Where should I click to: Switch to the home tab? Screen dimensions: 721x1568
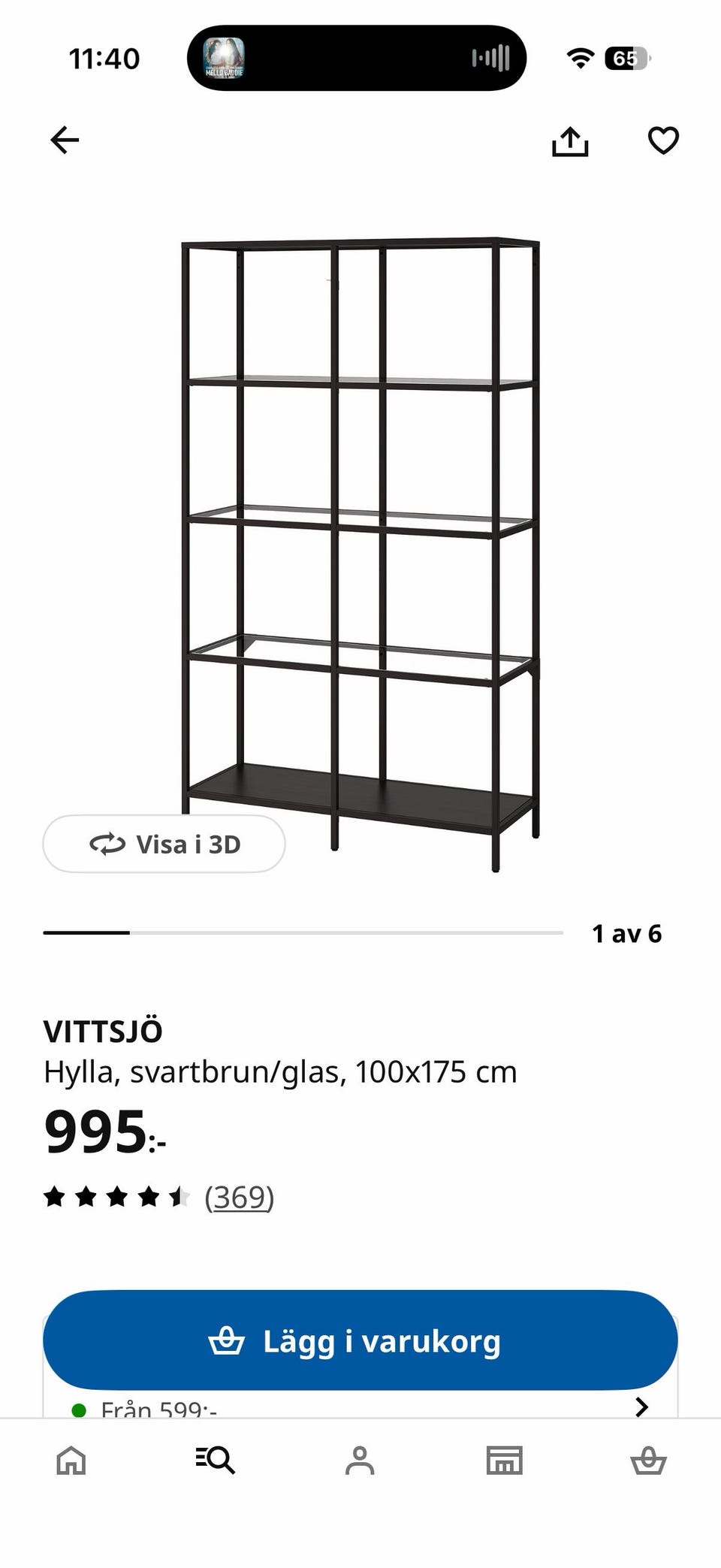click(x=71, y=1461)
